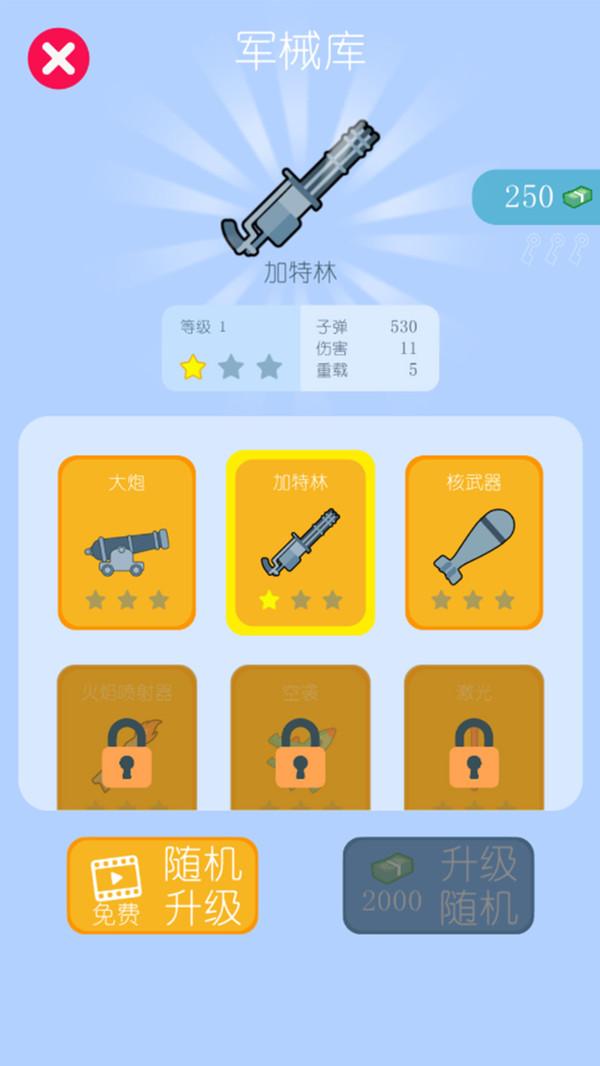The width and height of the screenshot is (600, 1066).
Task: Select the 大炮 cannon weapon card
Action: (127, 543)
